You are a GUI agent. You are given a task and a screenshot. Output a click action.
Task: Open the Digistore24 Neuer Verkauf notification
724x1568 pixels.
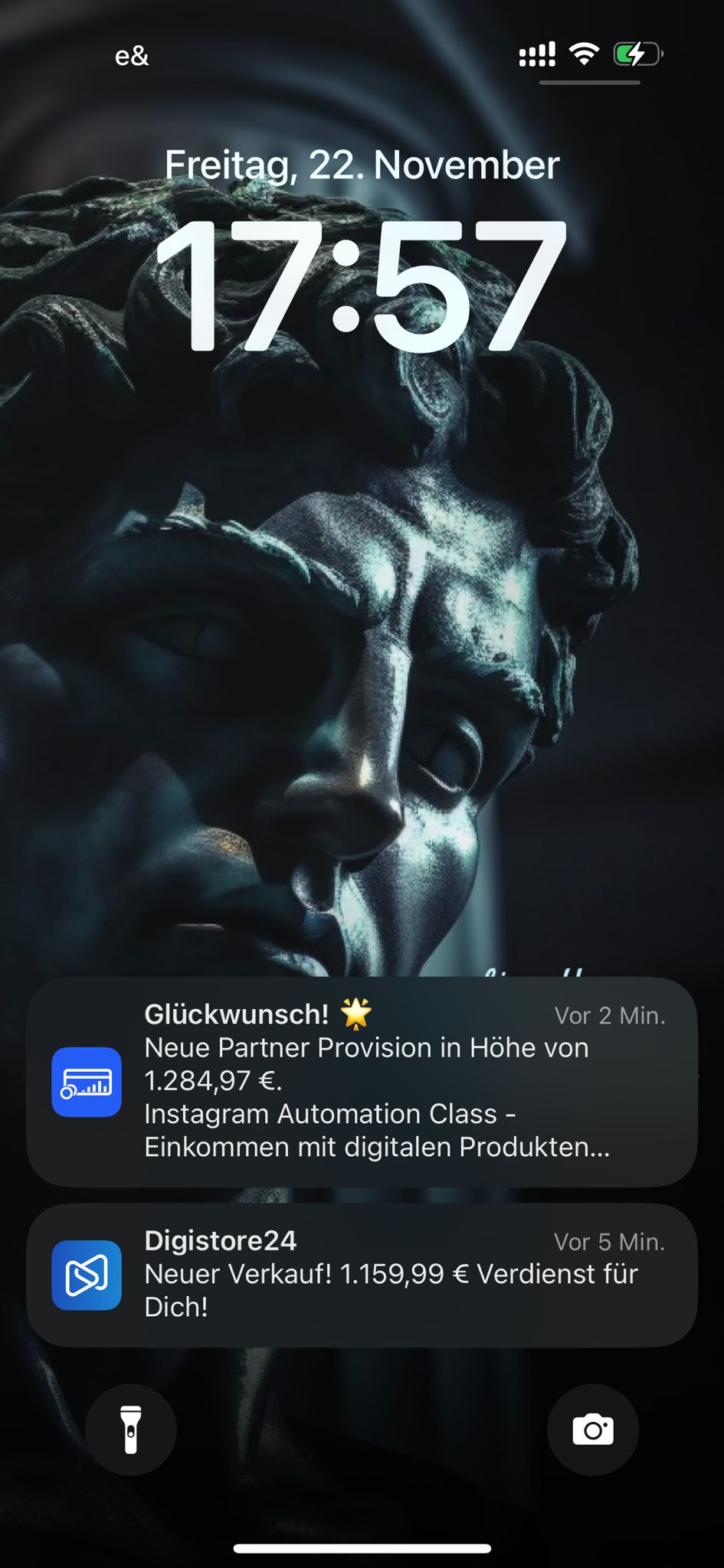[x=362, y=1275]
